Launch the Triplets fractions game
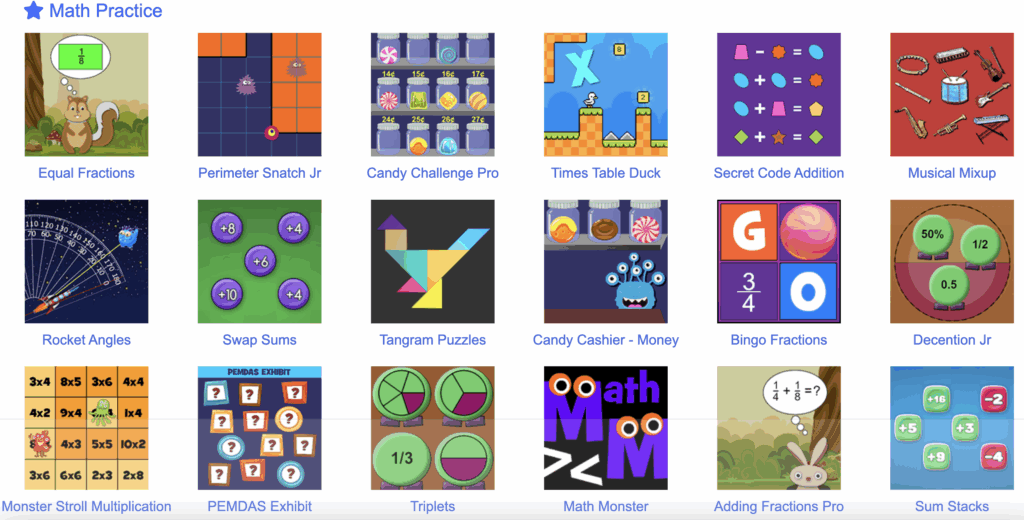The width and height of the screenshot is (1024, 520). [432, 428]
